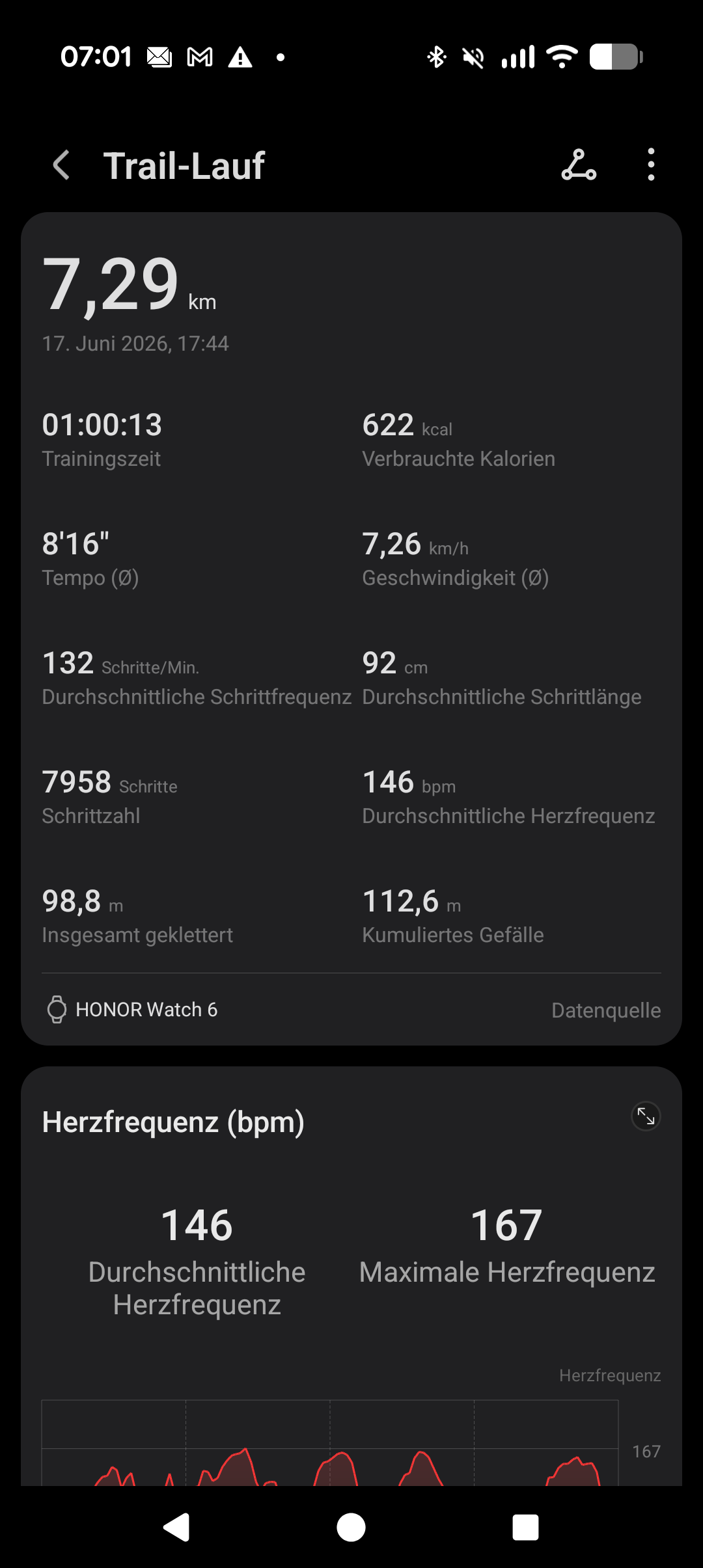This screenshot has width=703, height=1568.
Task: Expand the Herzfrequenz chart to fullscreen
Action: [x=646, y=1116]
